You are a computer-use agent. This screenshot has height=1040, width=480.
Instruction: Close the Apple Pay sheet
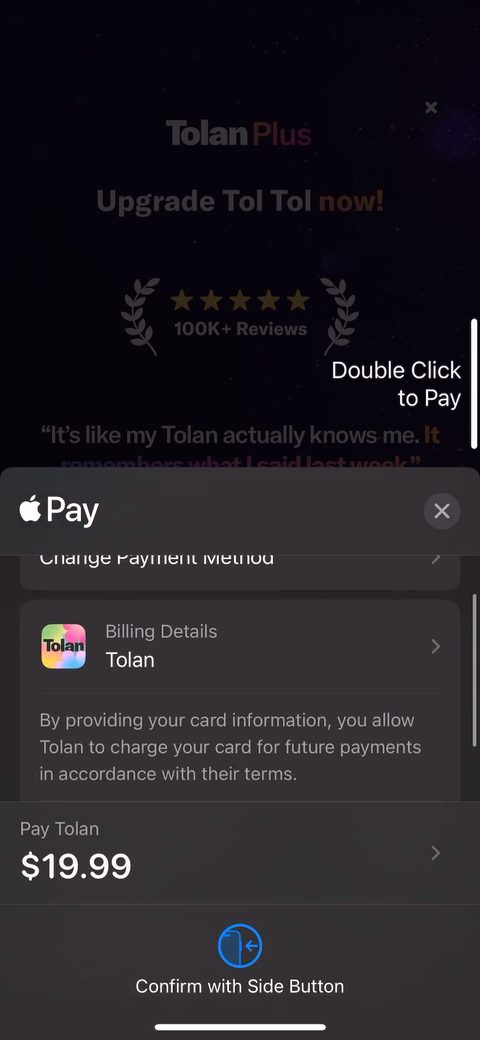coord(442,511)
